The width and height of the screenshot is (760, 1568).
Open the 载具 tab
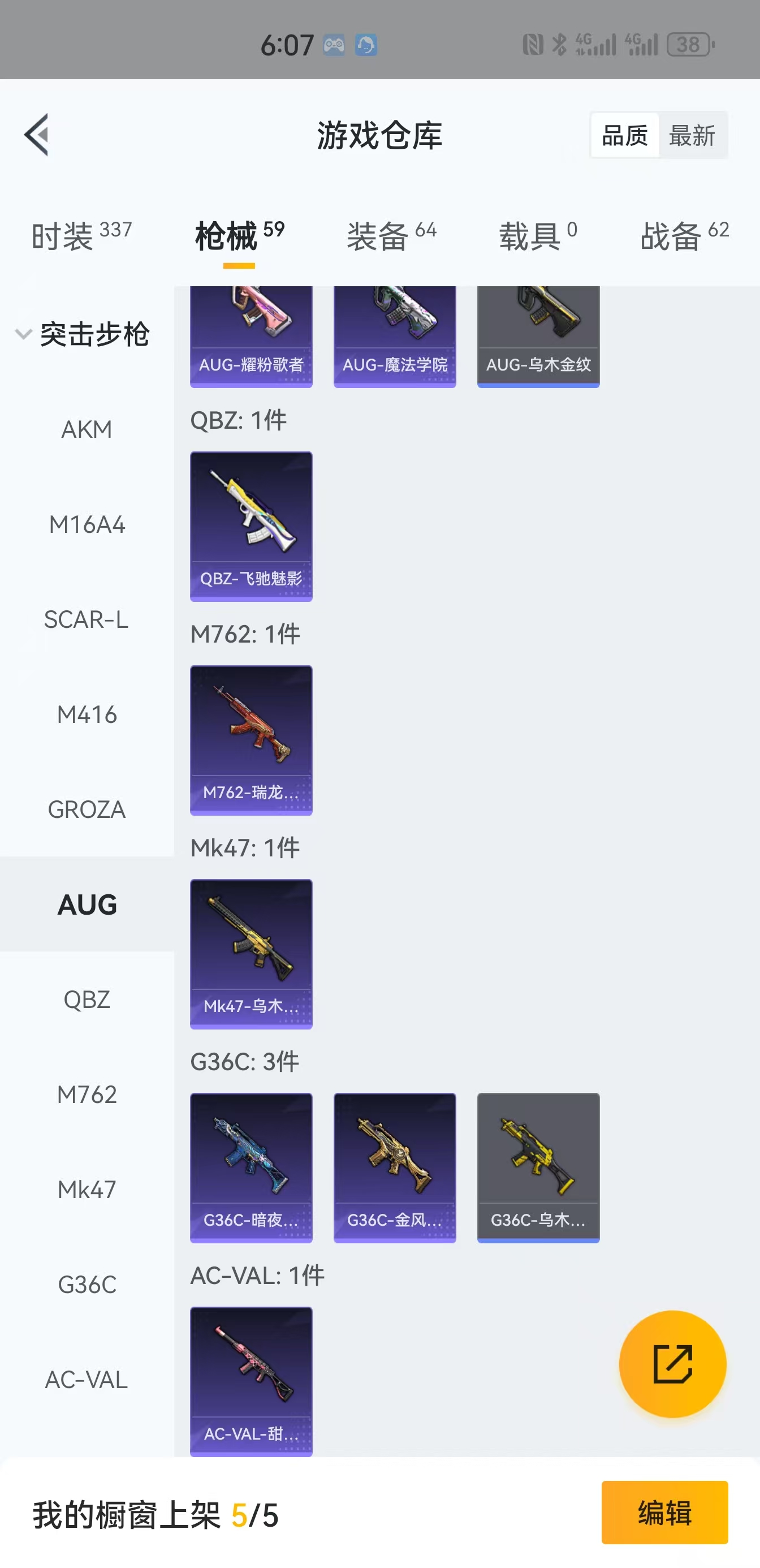537,236
